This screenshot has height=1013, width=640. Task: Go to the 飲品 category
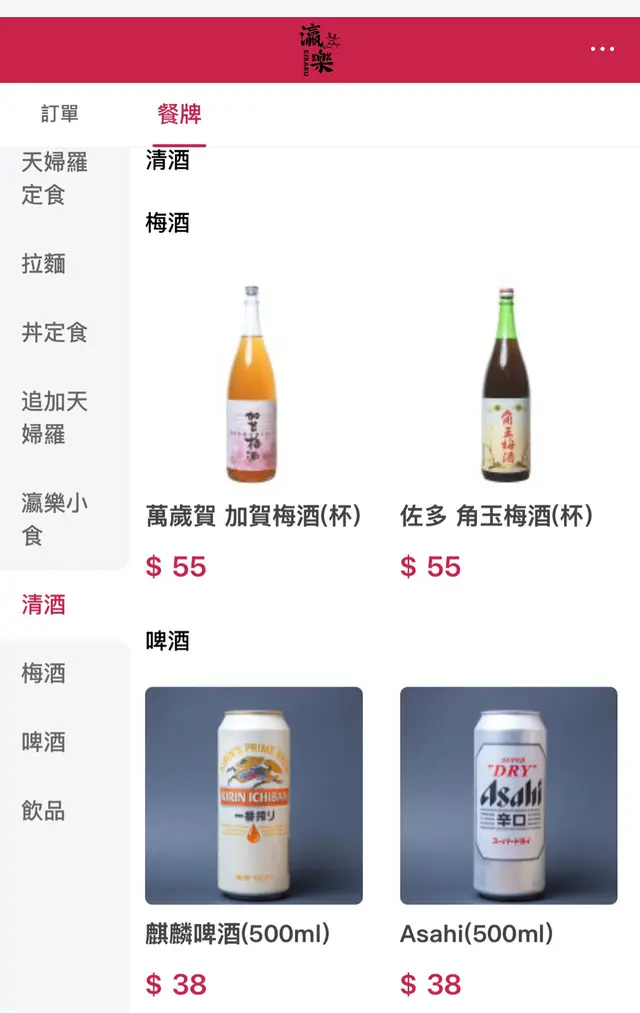(44, 810)
